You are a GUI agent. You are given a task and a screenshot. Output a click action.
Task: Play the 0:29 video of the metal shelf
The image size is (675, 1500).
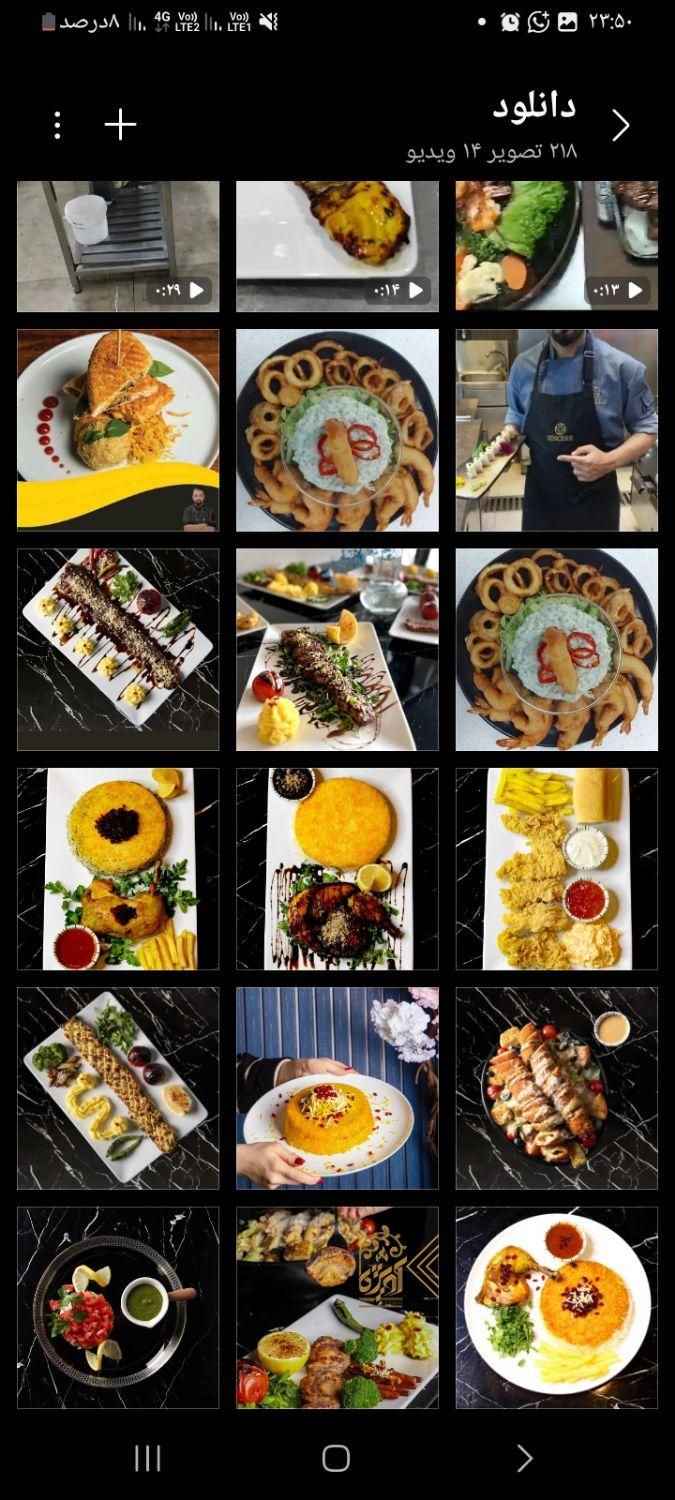[x=118, y=246]
